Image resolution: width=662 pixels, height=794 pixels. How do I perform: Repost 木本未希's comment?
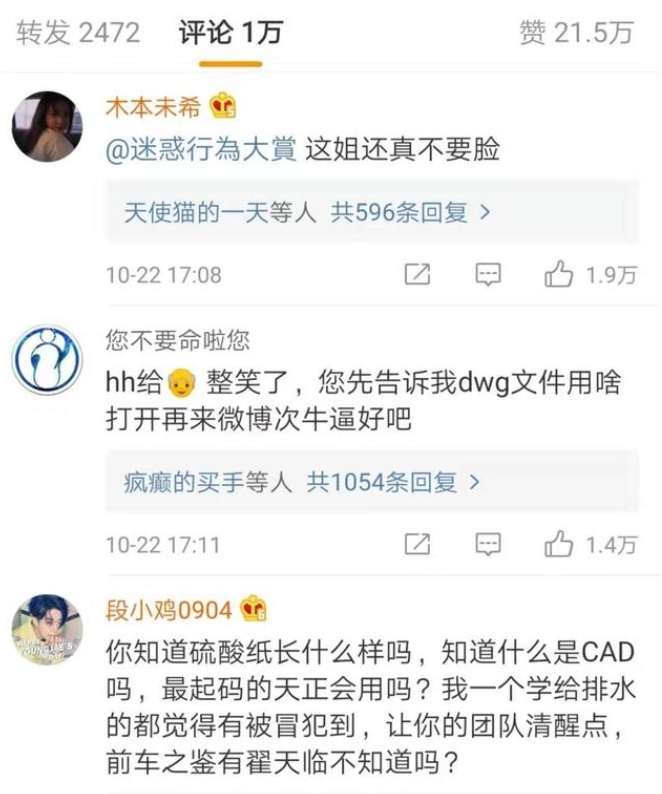[x=417, y=274]
